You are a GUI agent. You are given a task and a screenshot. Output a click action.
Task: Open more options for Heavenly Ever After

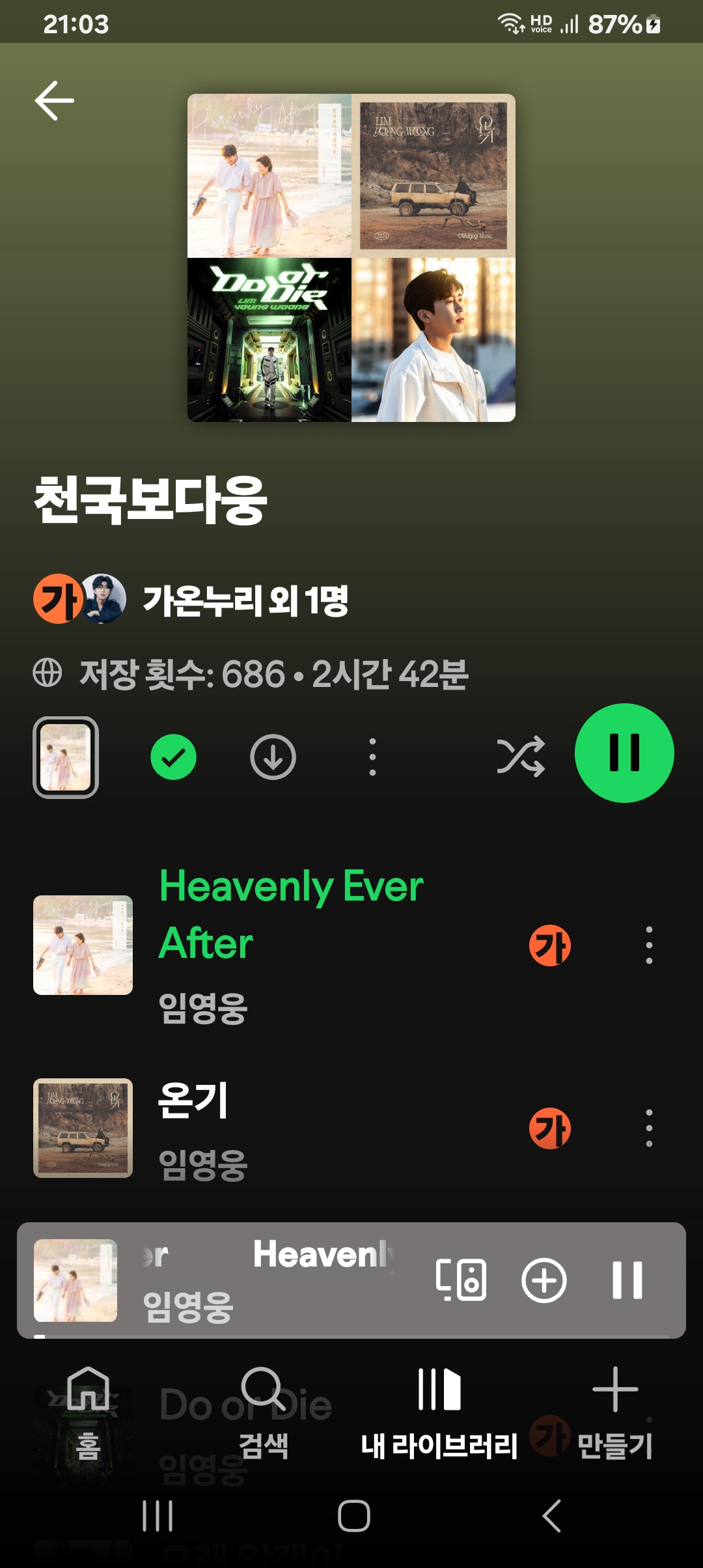(648, 945)
